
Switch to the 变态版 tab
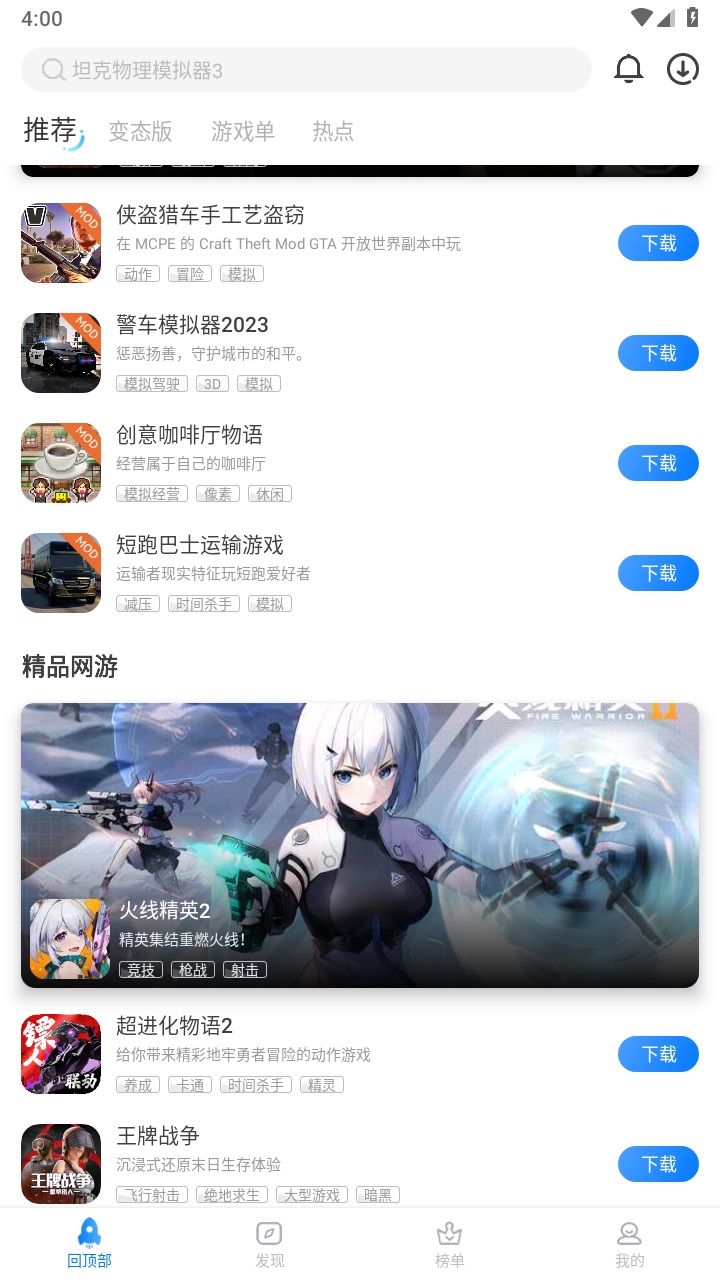click(140, 131)
